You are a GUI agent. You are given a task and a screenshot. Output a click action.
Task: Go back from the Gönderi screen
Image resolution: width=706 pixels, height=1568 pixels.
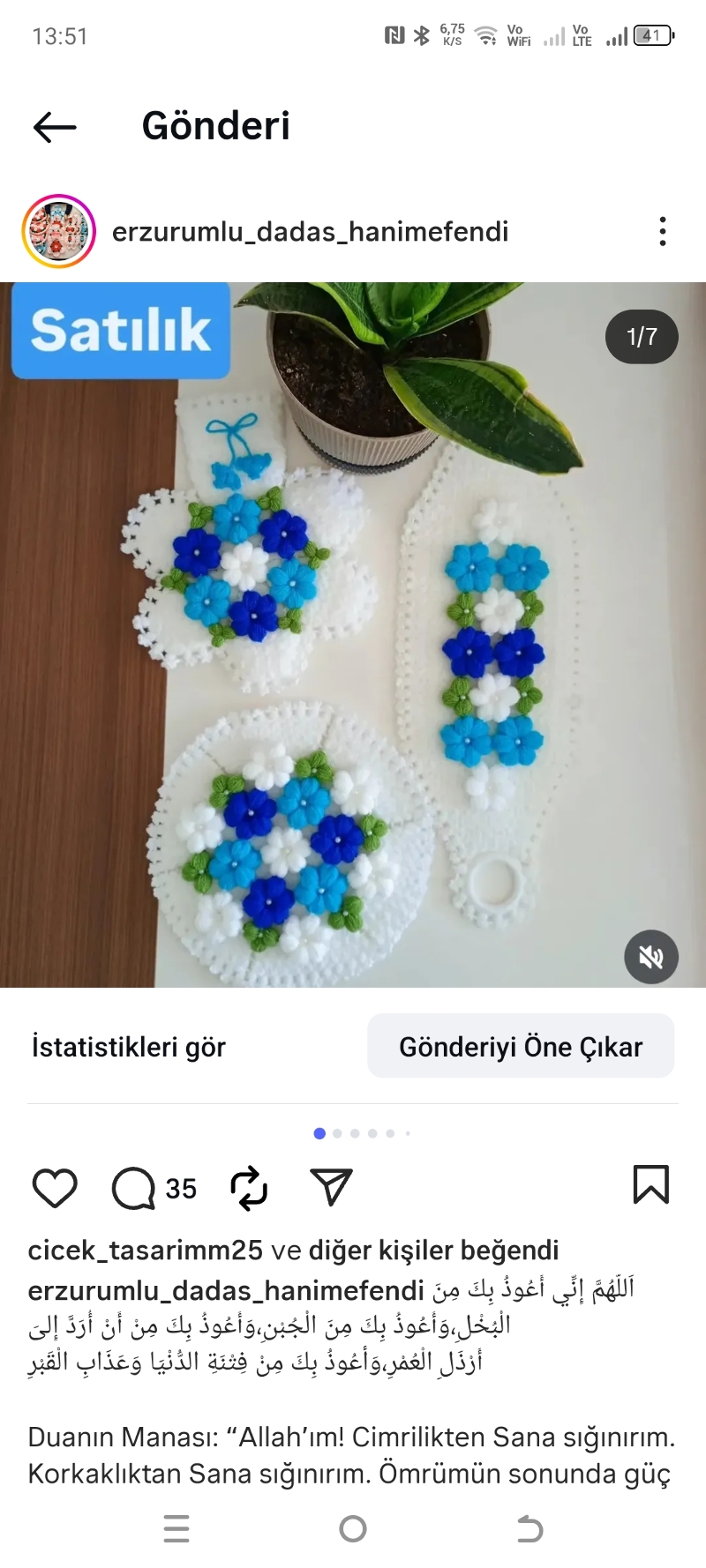coord(55,127)
